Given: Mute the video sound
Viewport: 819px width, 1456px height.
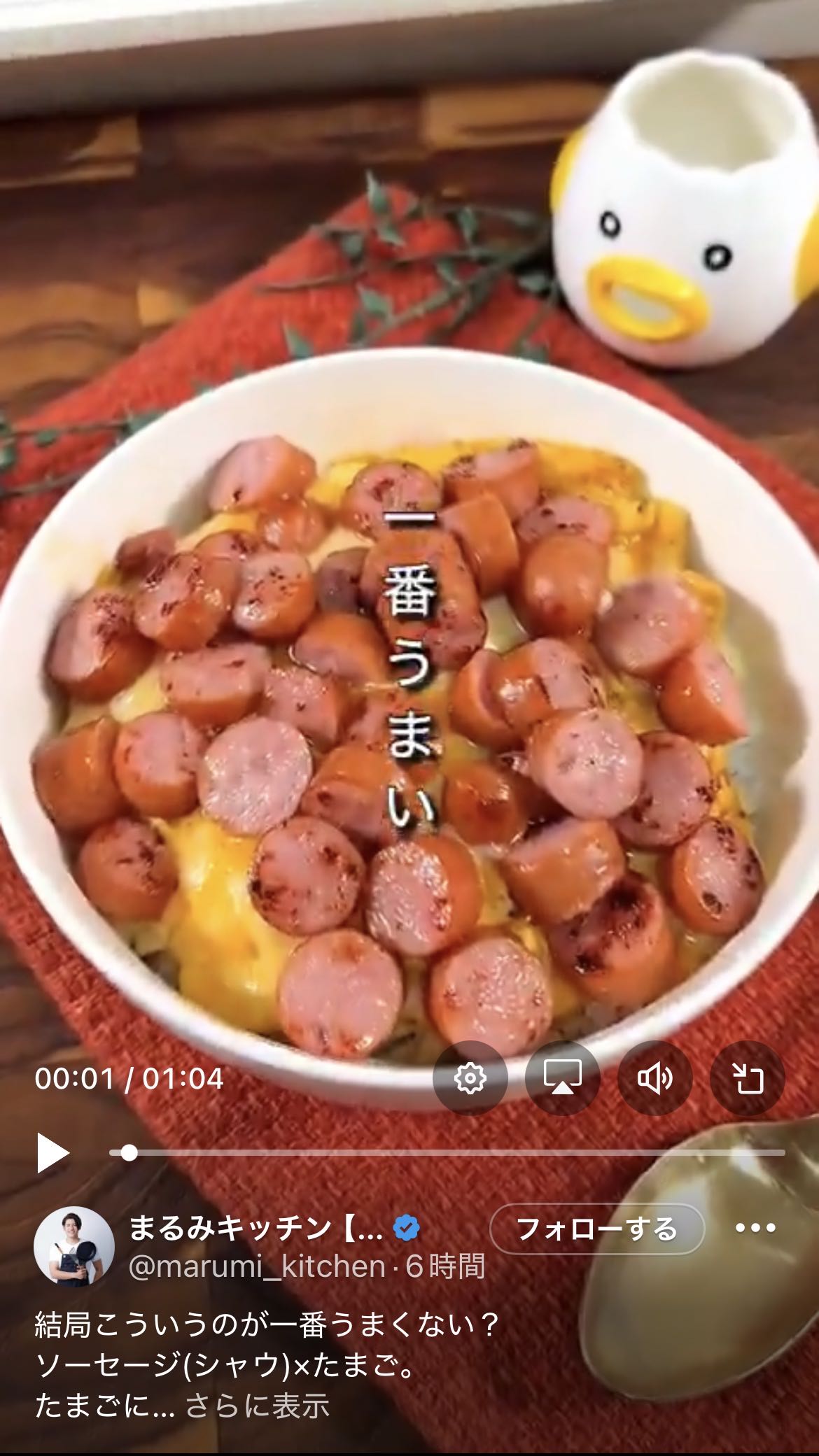Looking at the screenshot, I should [x=655, y=1078].
